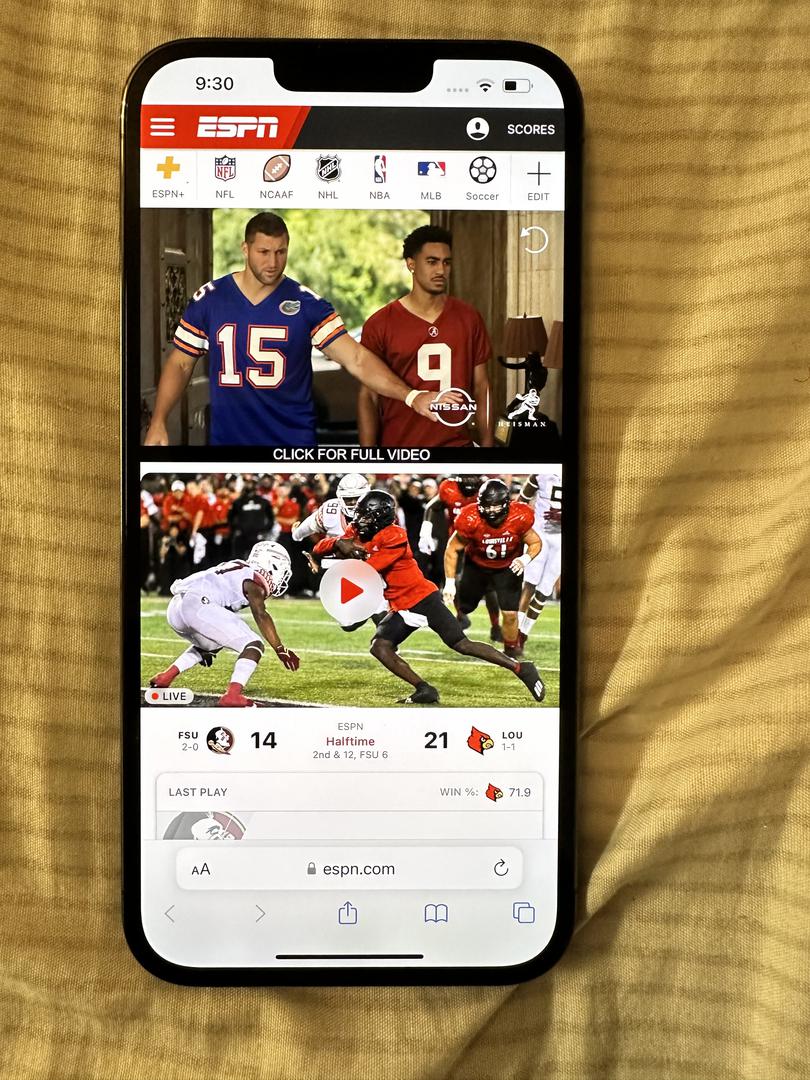Switch to the MLB section
The image size is (810, 1080).
(x=431, y=178)
